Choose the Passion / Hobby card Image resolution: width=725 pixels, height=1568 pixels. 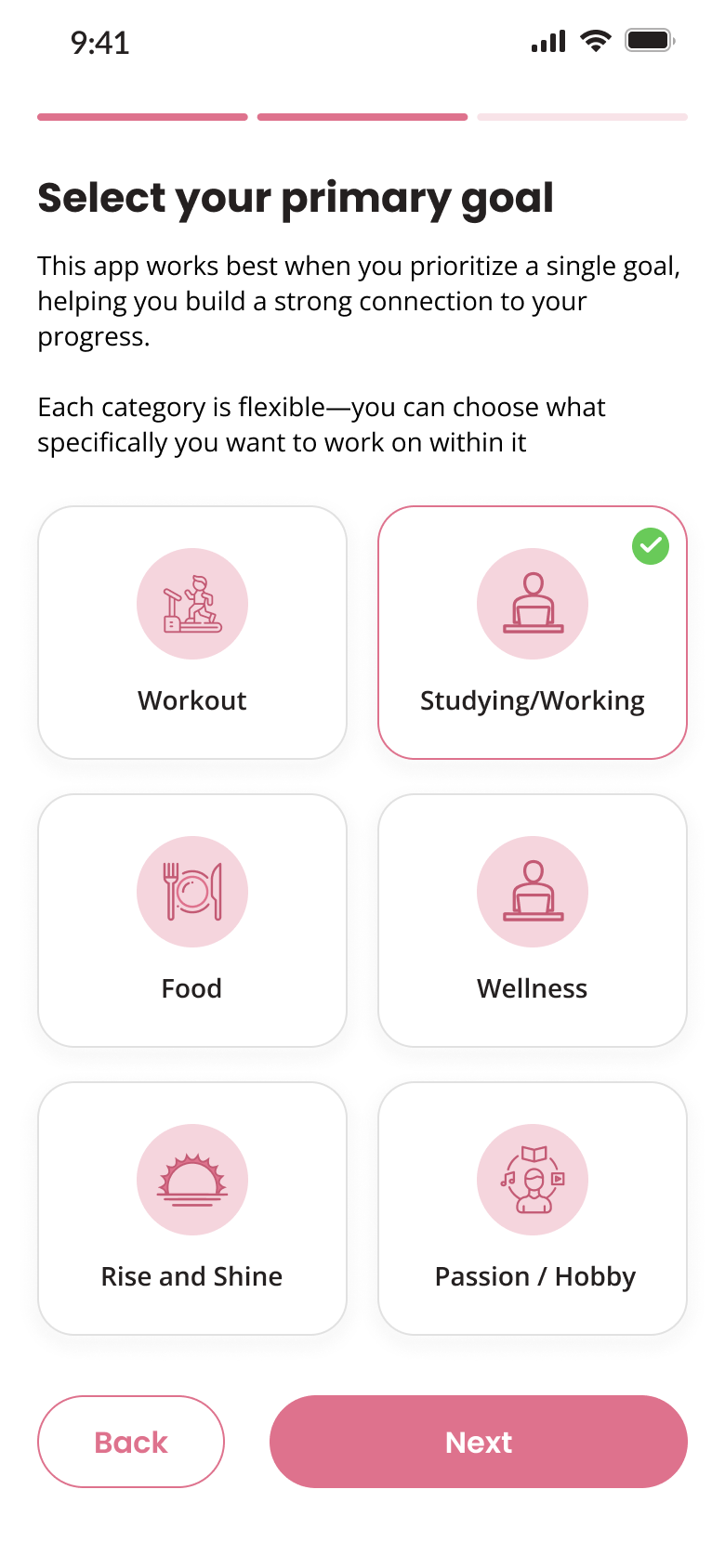tap(532, 1209)
